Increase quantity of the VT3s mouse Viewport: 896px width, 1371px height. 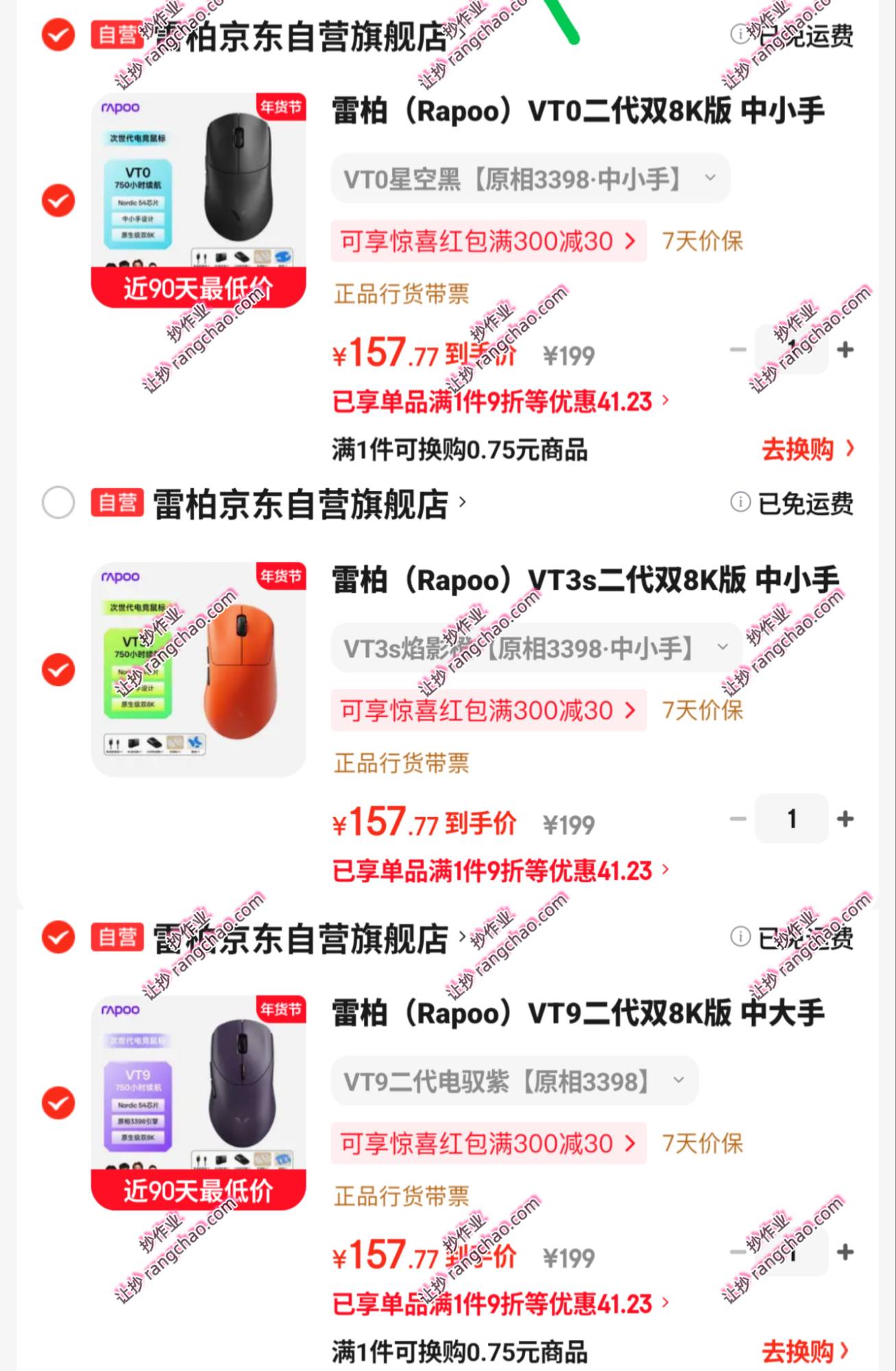tap(845, 819)
